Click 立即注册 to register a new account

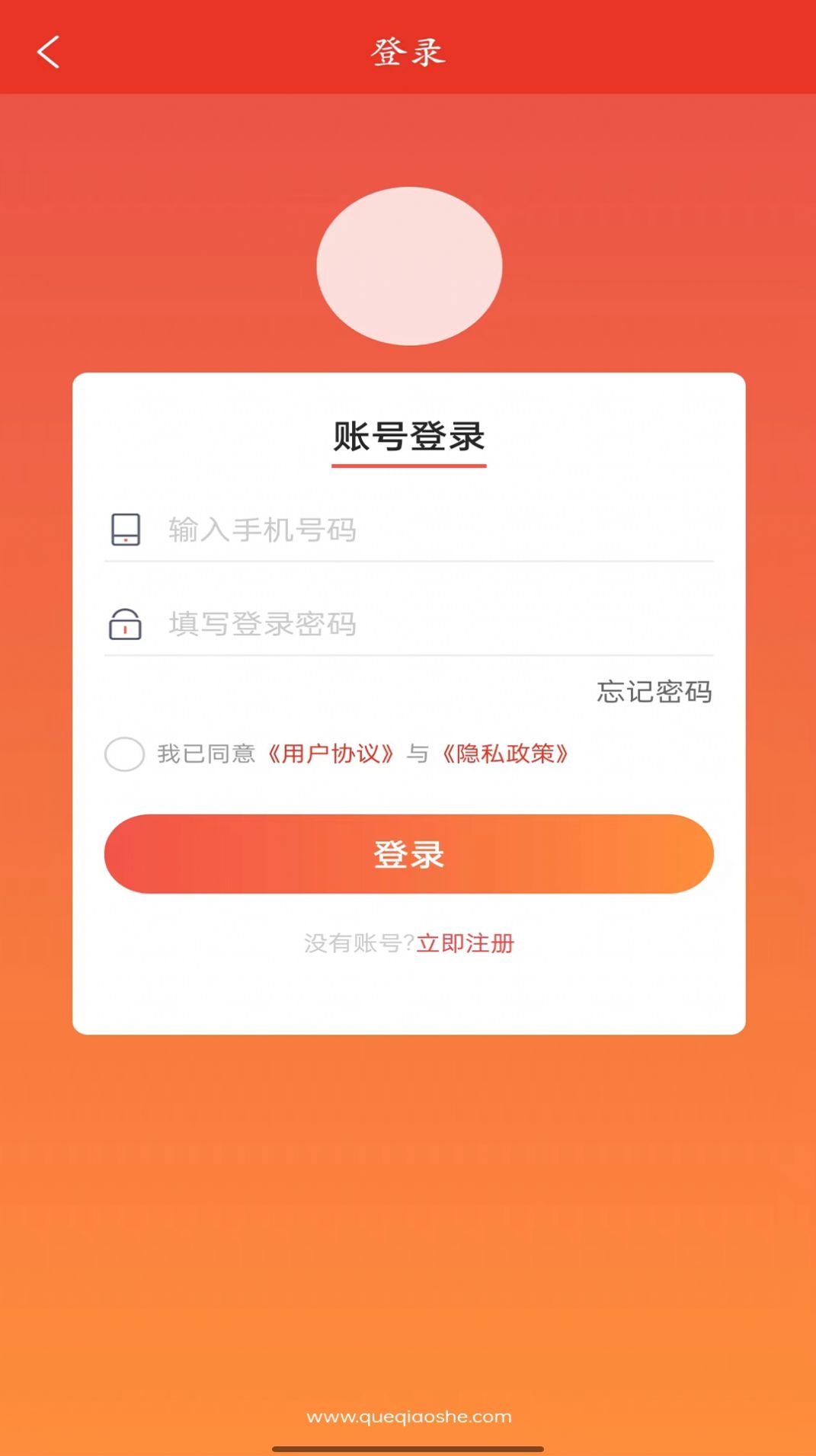(466, 944)
